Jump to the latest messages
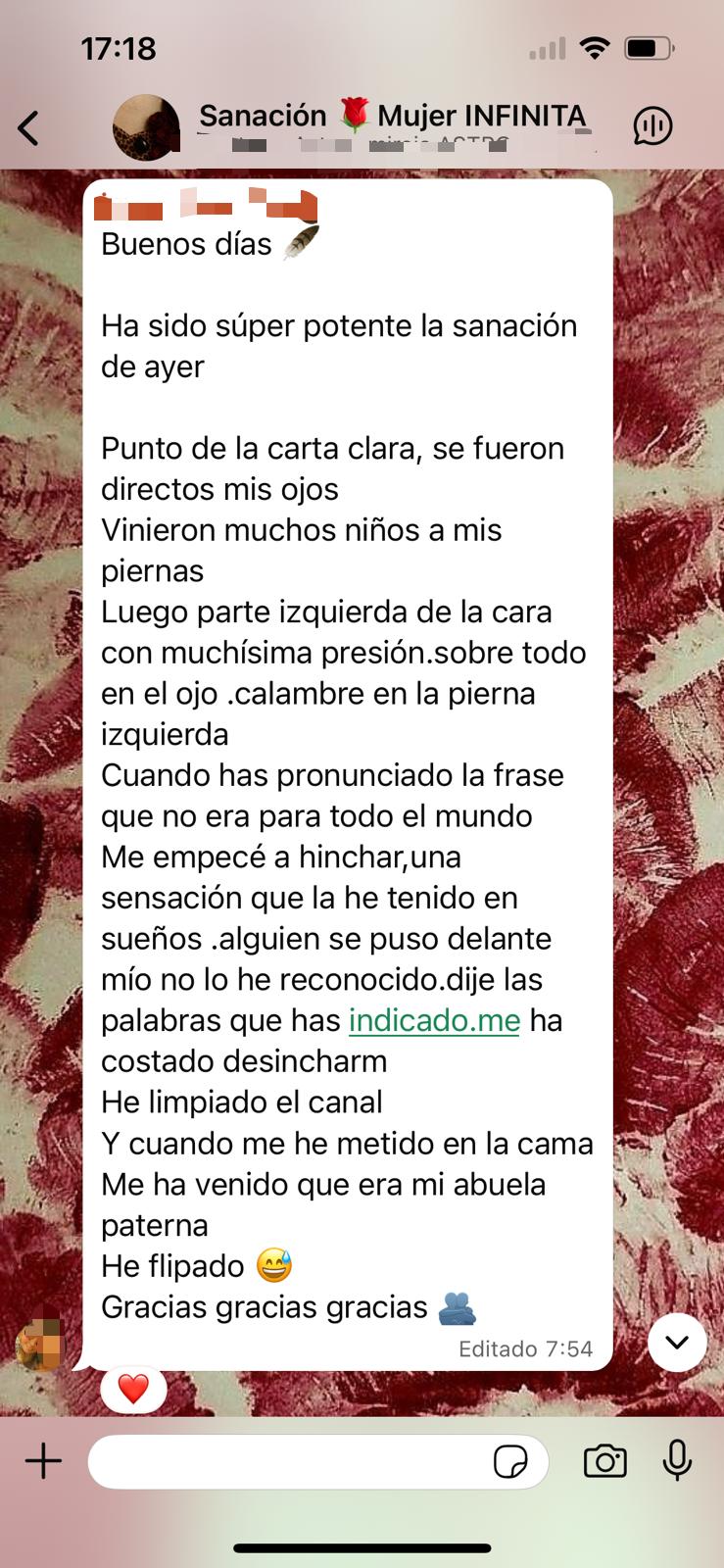The height and width of the screenshot is (1568, 724). (x=677, y=1343)
